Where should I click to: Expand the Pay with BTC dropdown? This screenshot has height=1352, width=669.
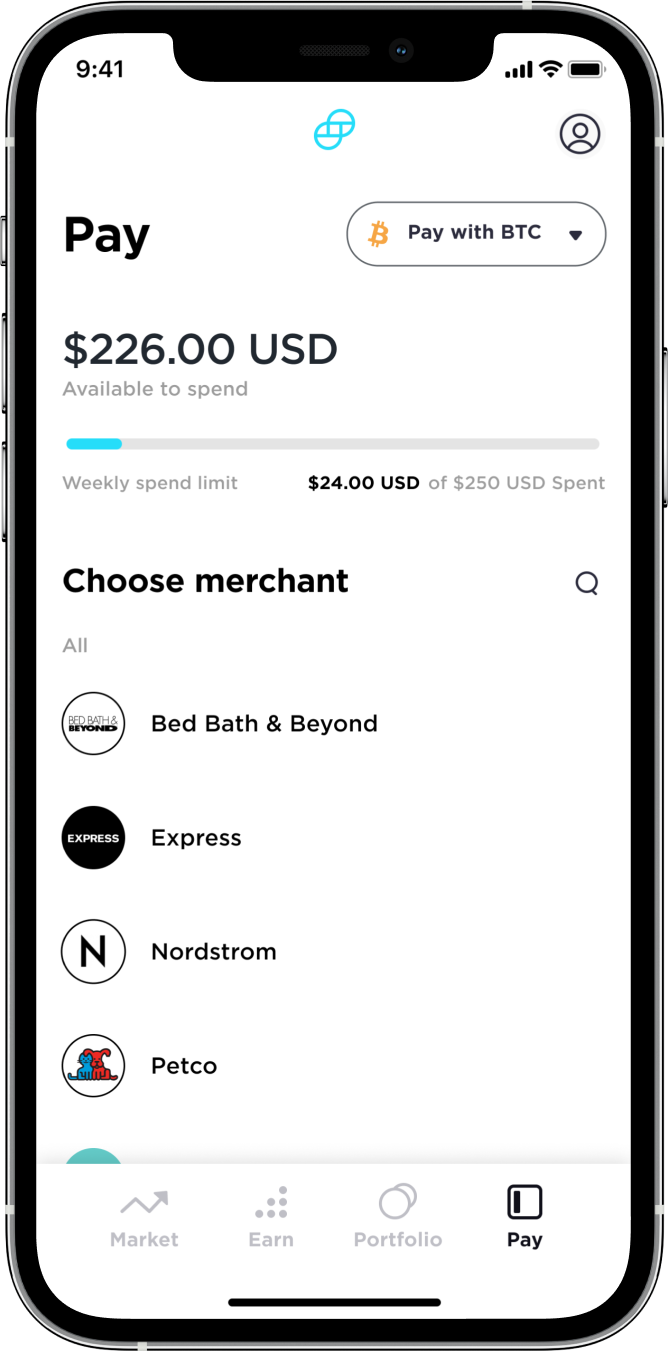coord(476,234)
